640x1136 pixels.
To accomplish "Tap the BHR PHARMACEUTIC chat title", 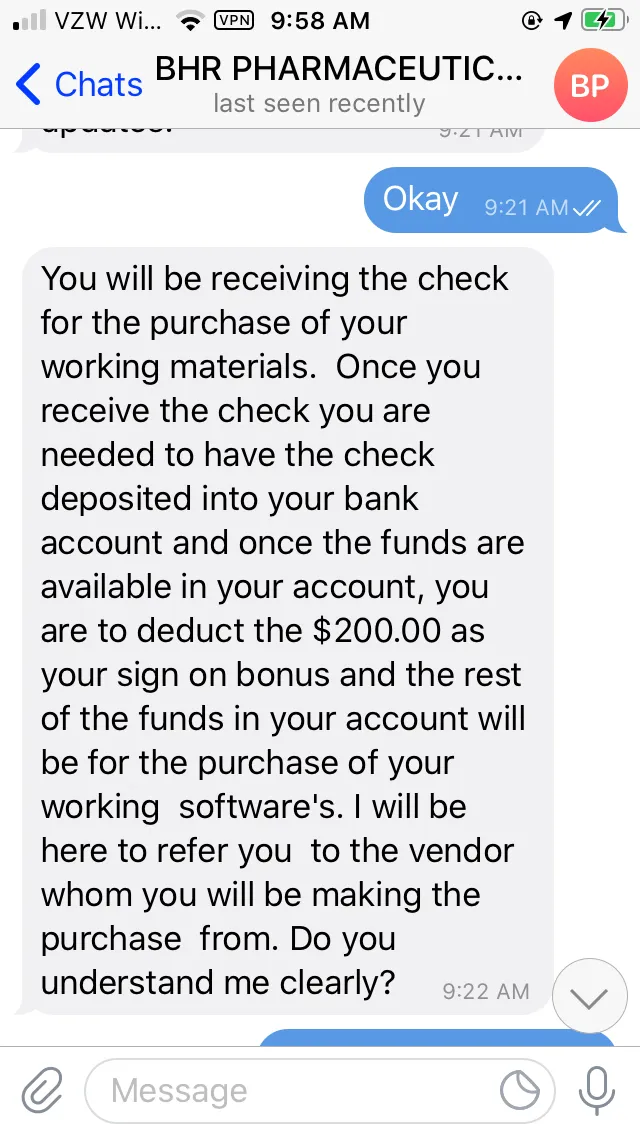I will (339, 70).
